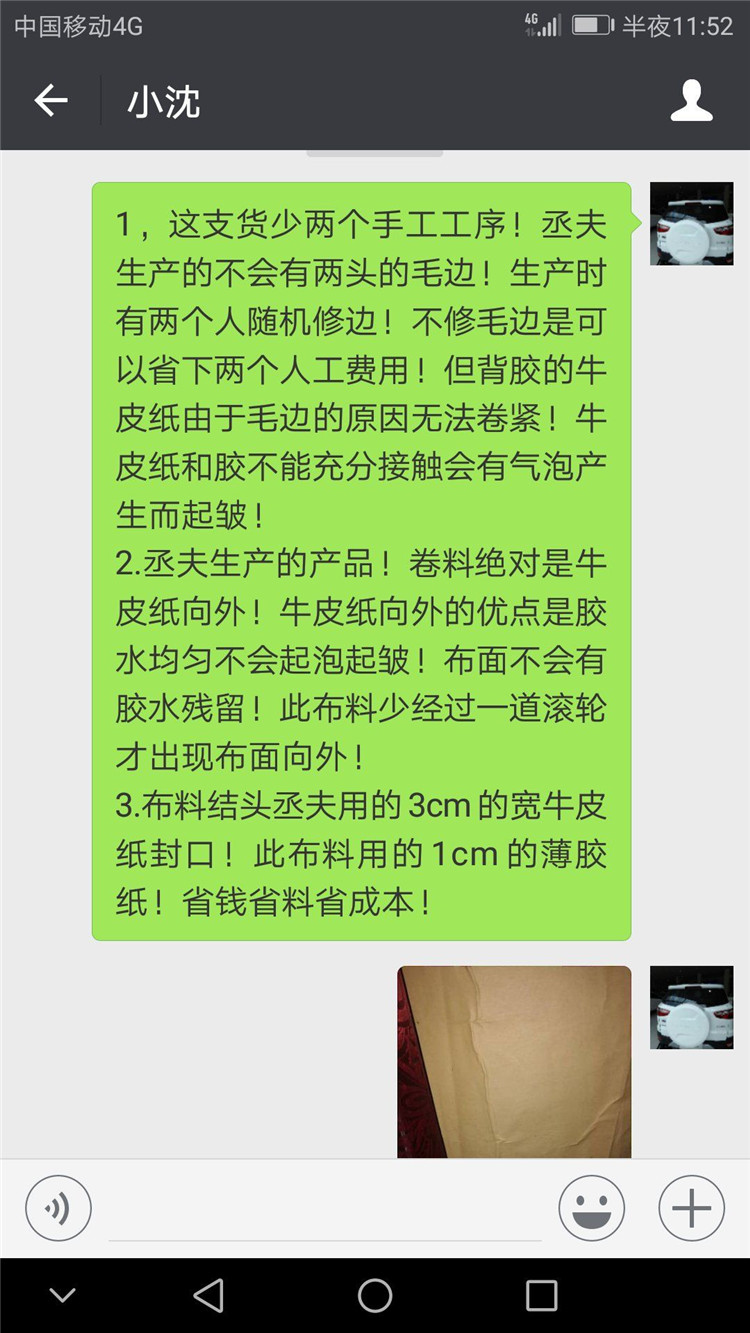
Task: Select the green text message bubble
Action: [360, 560]
